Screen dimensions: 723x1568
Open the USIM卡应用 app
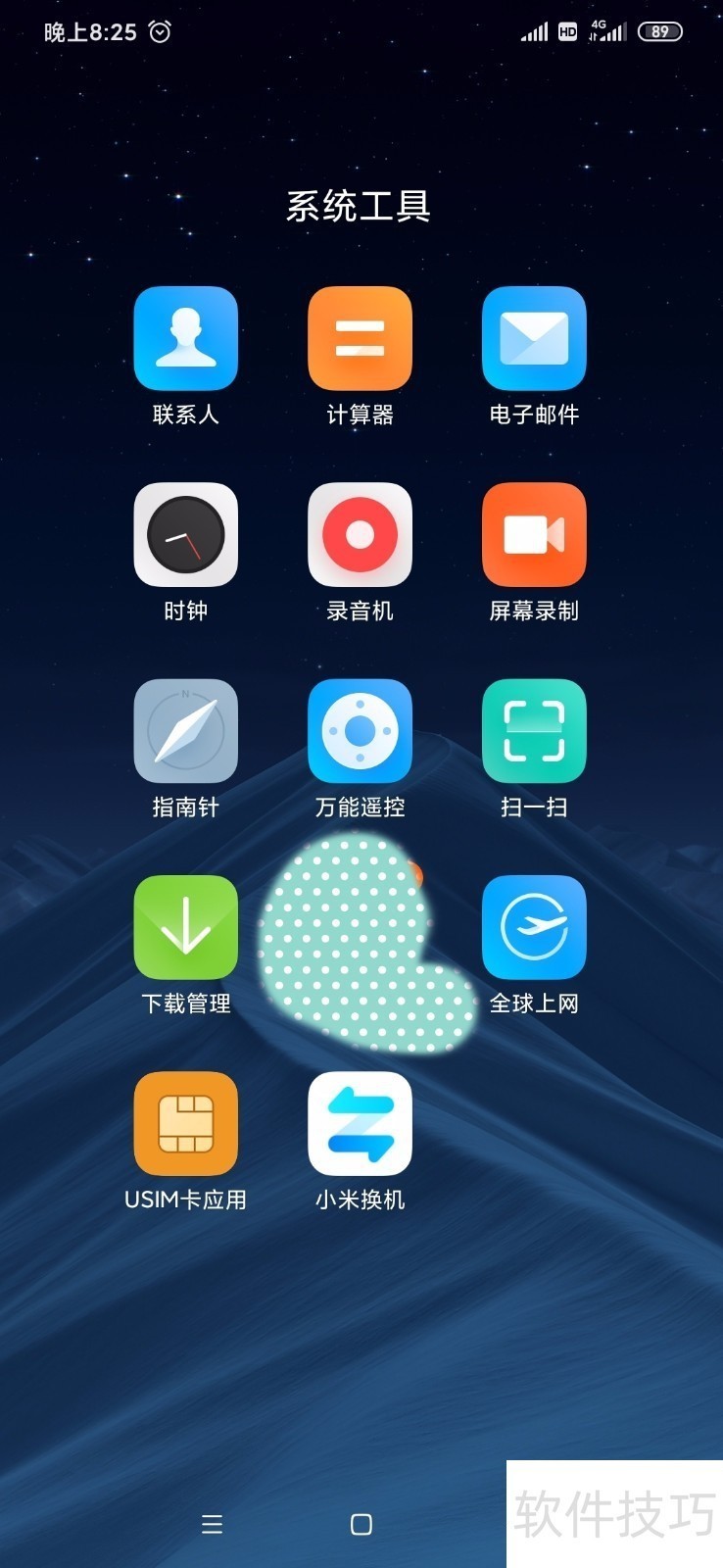(x=185, y=1123)
